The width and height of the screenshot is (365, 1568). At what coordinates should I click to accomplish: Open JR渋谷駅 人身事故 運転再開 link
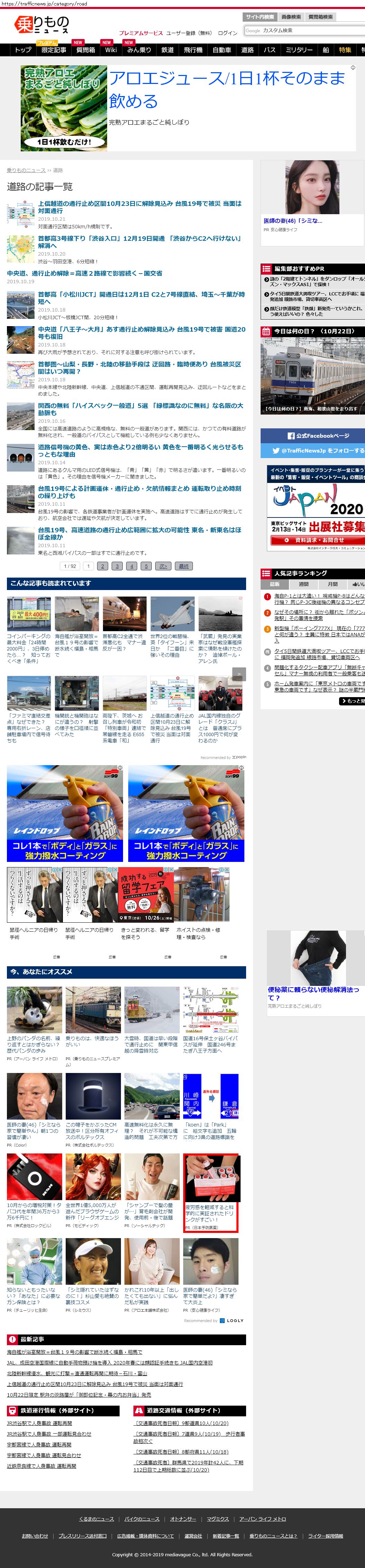pos(40,1423)
